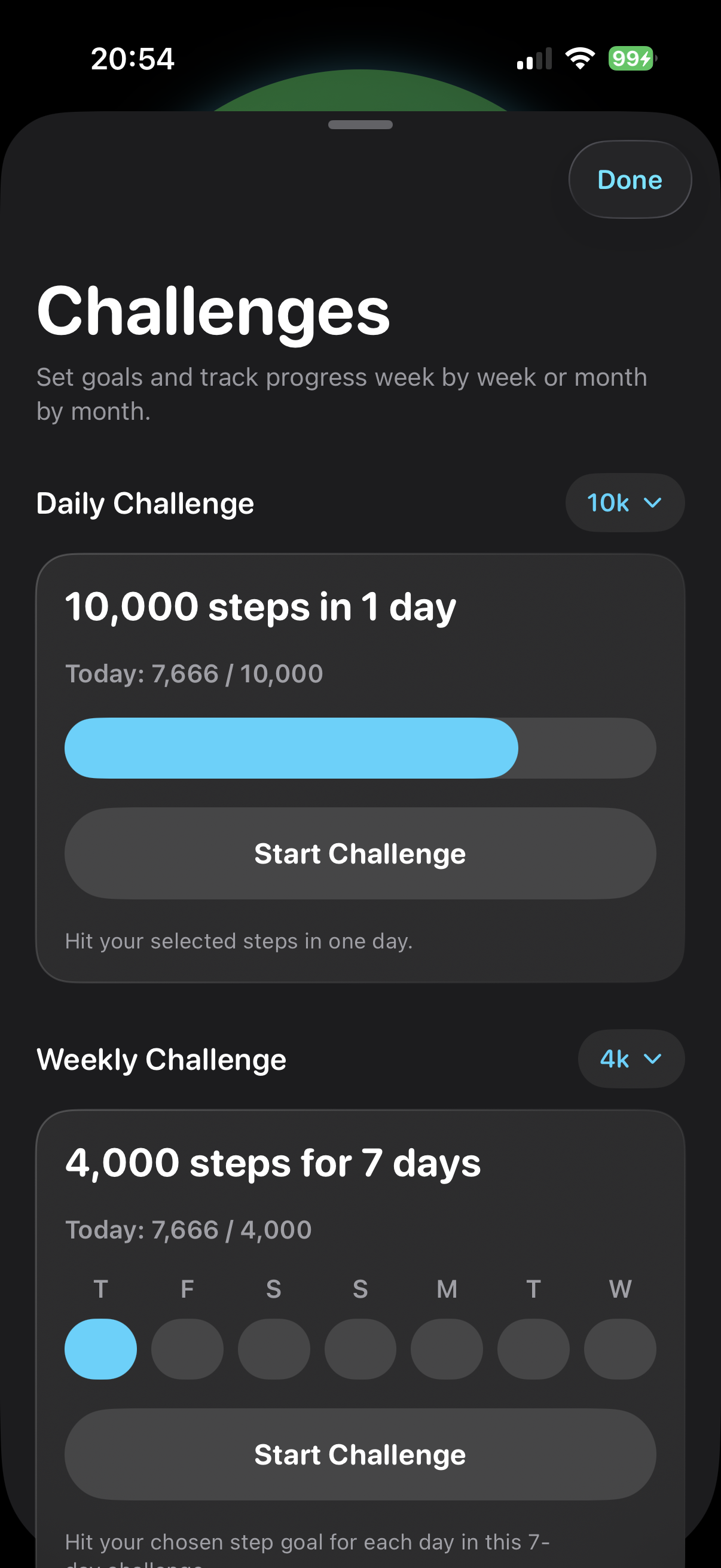
Task: Tap Friday's progress circle
Action: click(x=187, y=1349)
